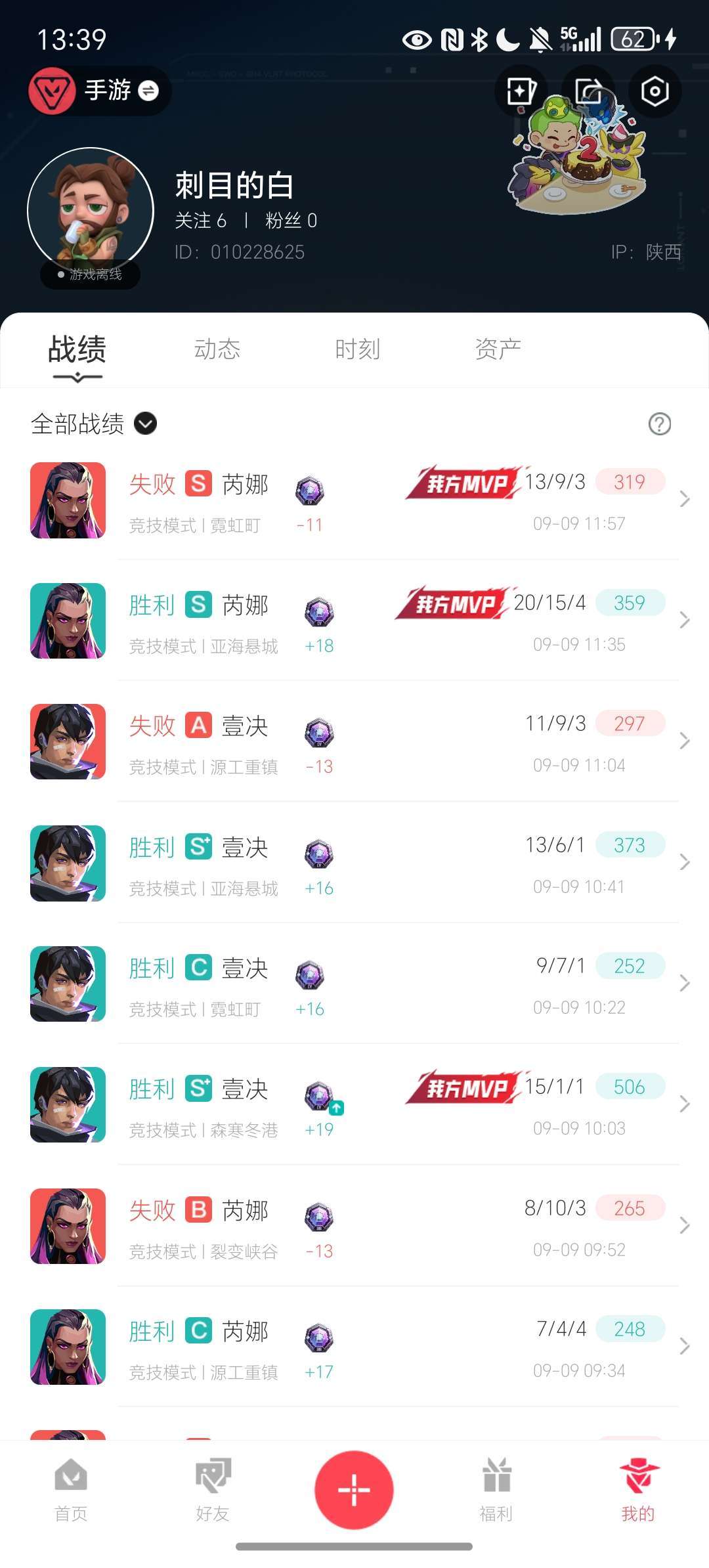Go to the 首页 tab
709x1568 pixels.
click(71, 1491)
